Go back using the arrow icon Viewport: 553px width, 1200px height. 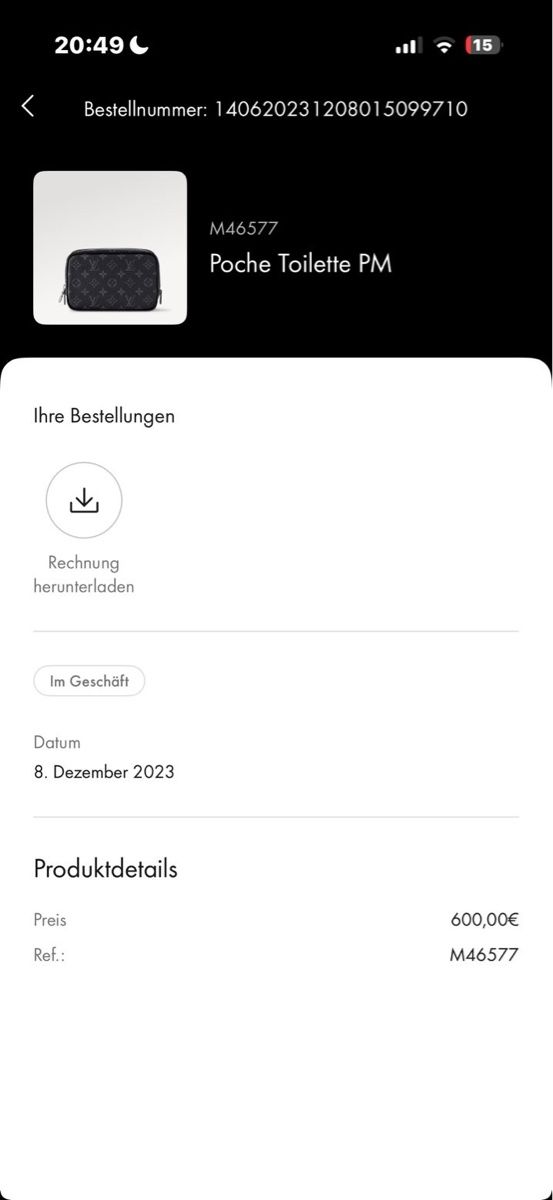tap(28, 107)
